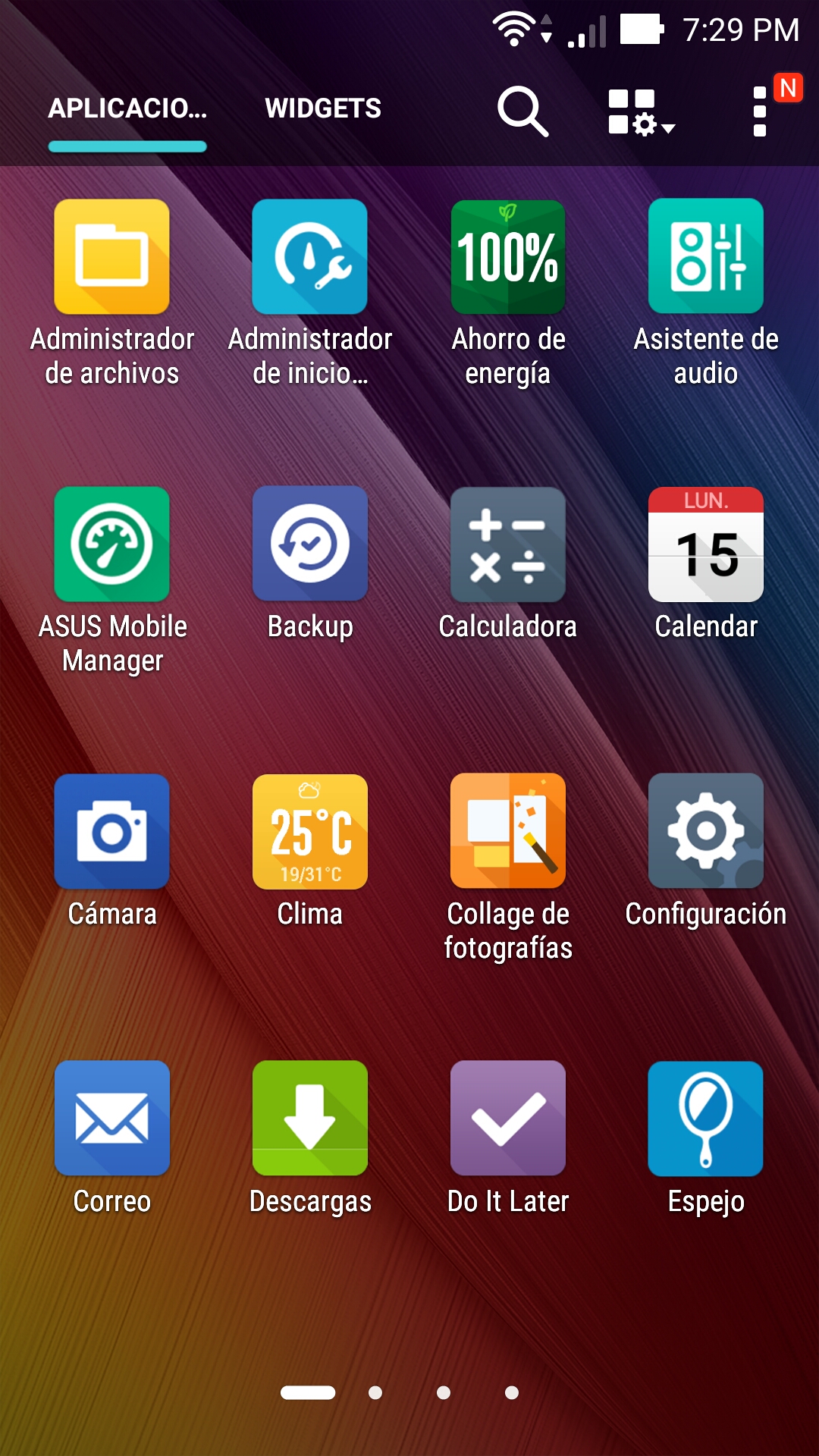This screenshot has width=819, height=1456.
Task: Select the Aplicaciones tab
Action: [127, 108]
